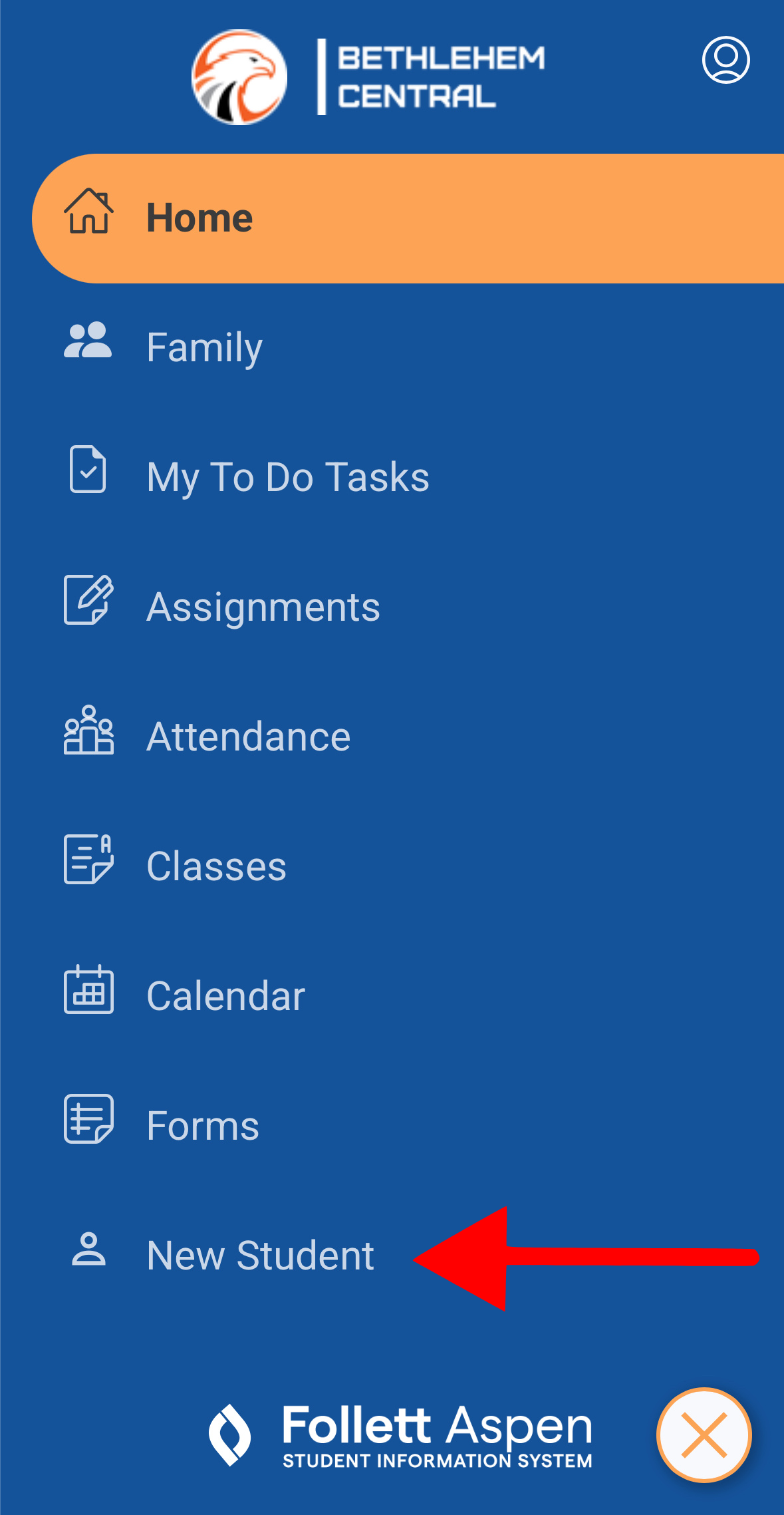Click the Family people icon

click(x=88, y=341)
